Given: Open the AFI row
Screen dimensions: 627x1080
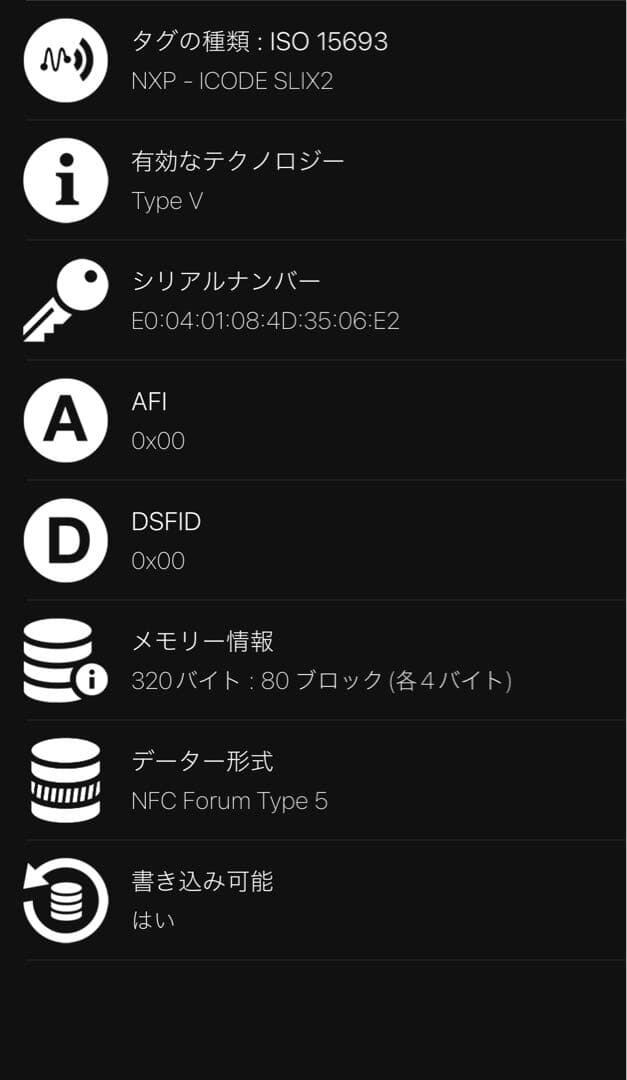Looking at the screenshot, I should 313,421.
